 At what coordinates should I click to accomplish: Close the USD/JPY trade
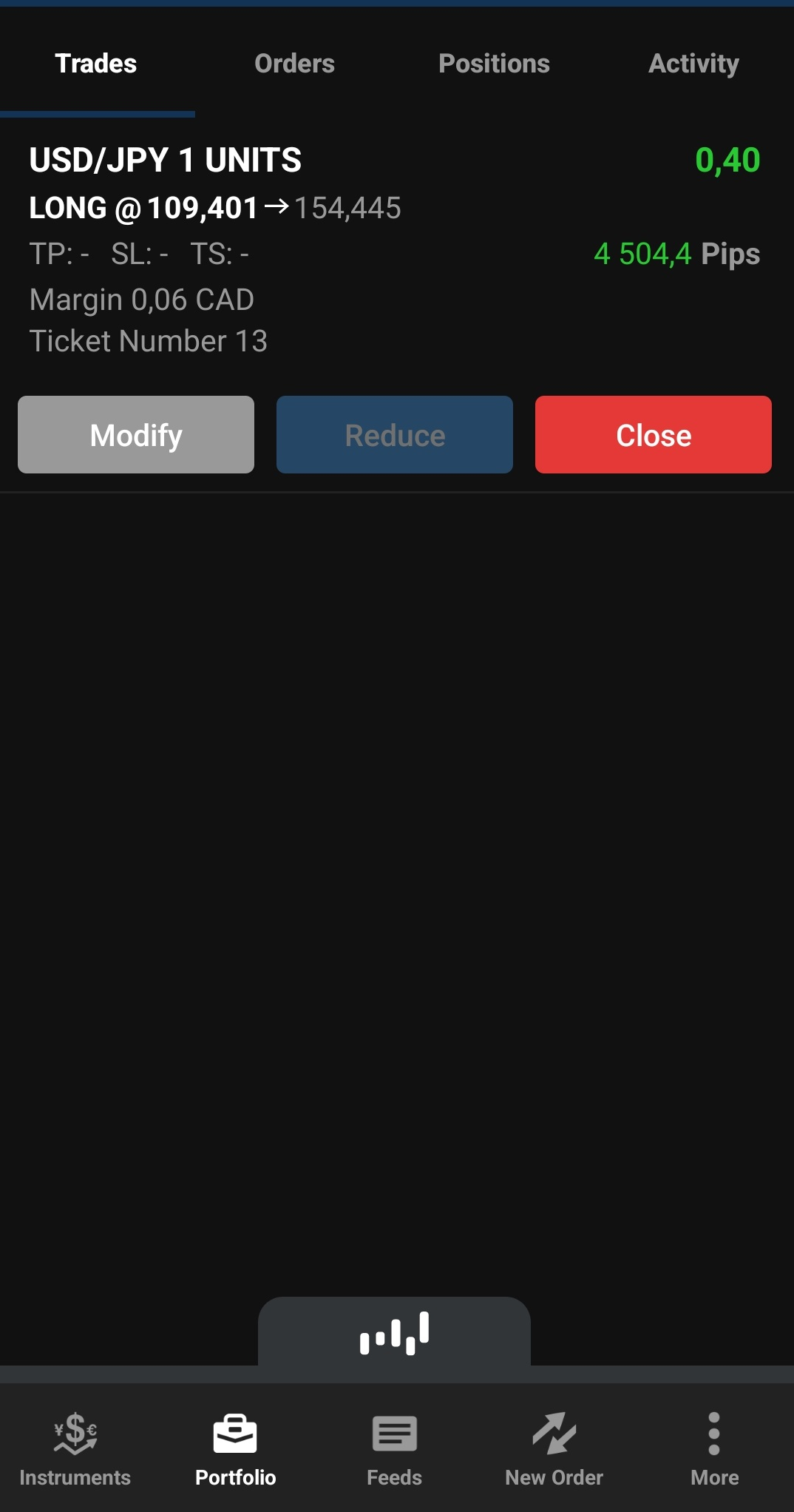coord(654,435)
